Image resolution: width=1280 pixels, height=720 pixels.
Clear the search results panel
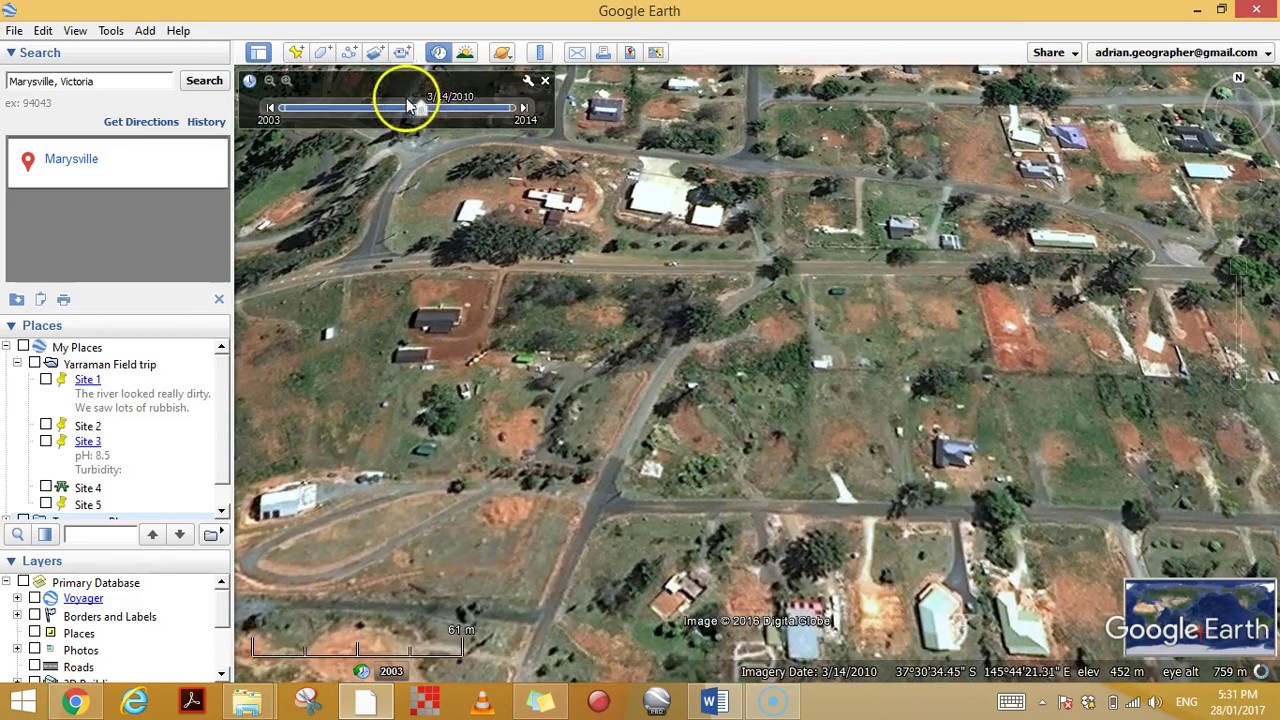coord(219,299)
